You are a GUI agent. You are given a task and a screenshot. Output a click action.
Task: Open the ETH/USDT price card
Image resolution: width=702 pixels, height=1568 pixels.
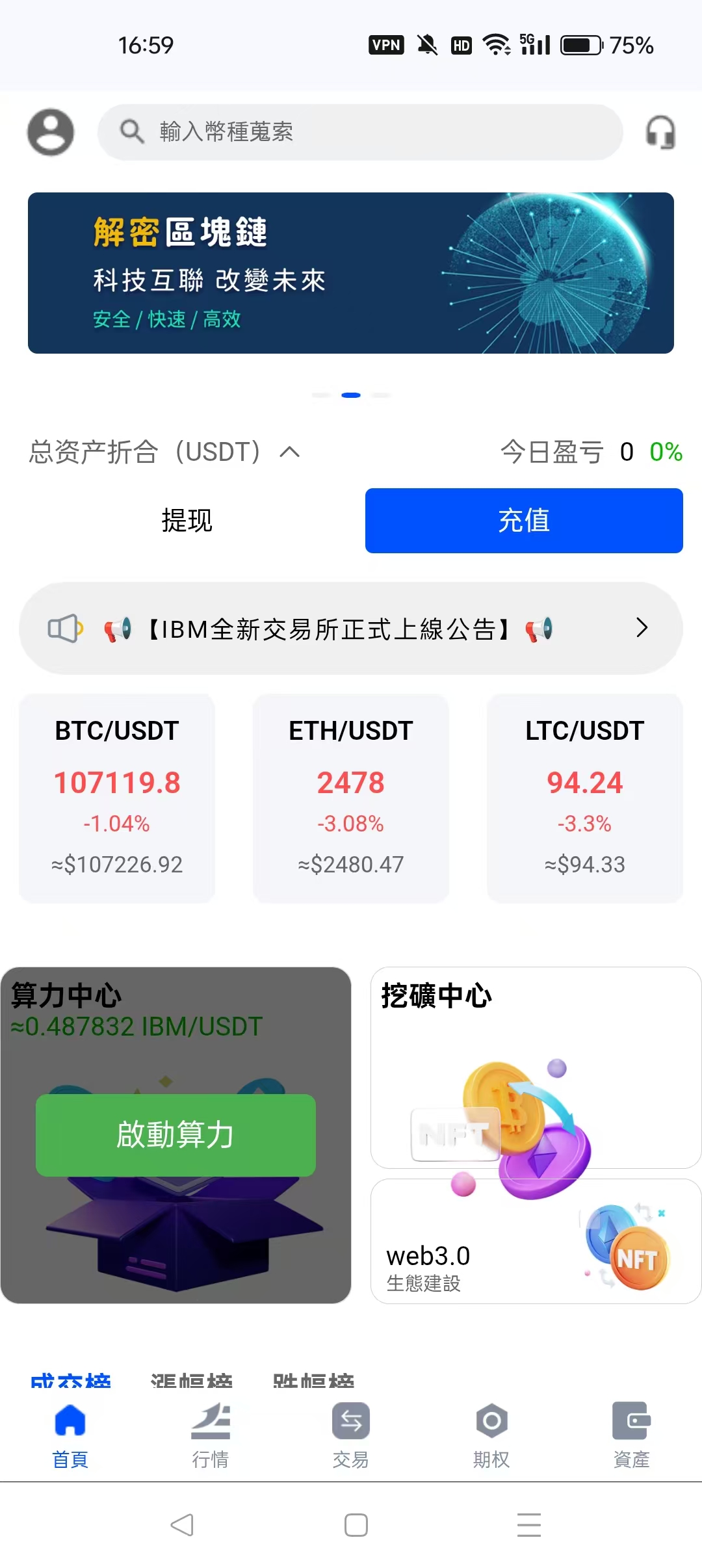351,798
